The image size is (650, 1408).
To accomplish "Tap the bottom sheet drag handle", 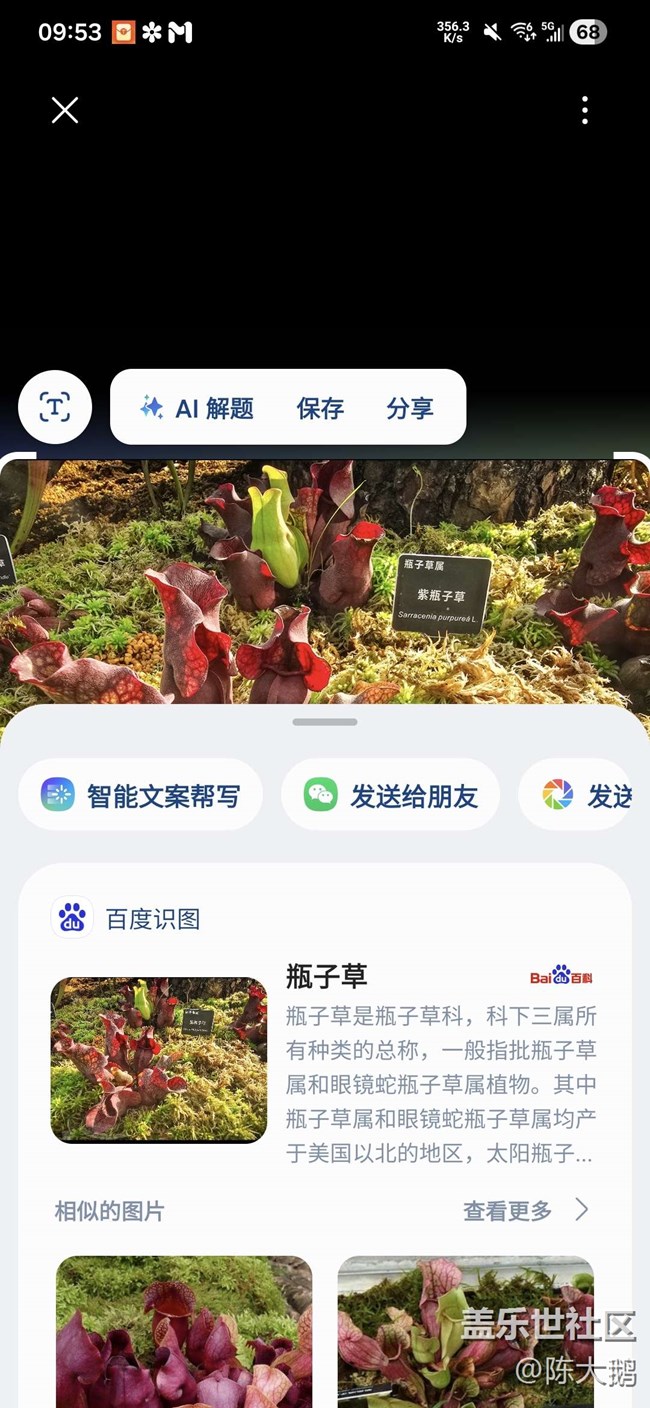I will (325, 721).
